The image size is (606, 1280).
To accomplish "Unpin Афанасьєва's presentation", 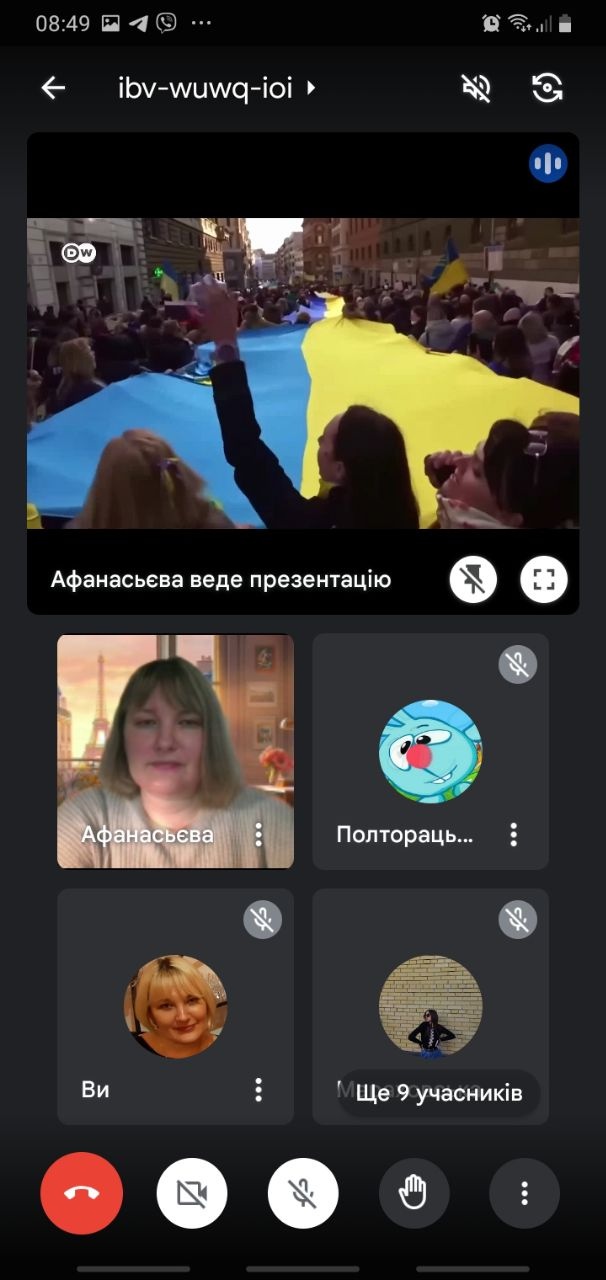I will [x=473, y=579].
